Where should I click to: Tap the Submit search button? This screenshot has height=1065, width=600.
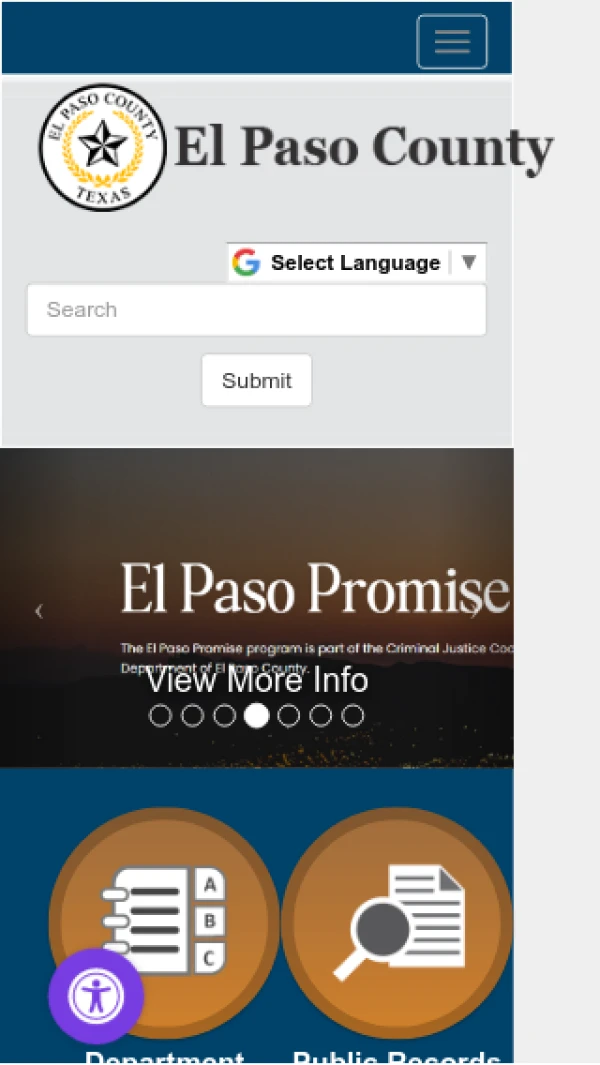tap(256, 381)
